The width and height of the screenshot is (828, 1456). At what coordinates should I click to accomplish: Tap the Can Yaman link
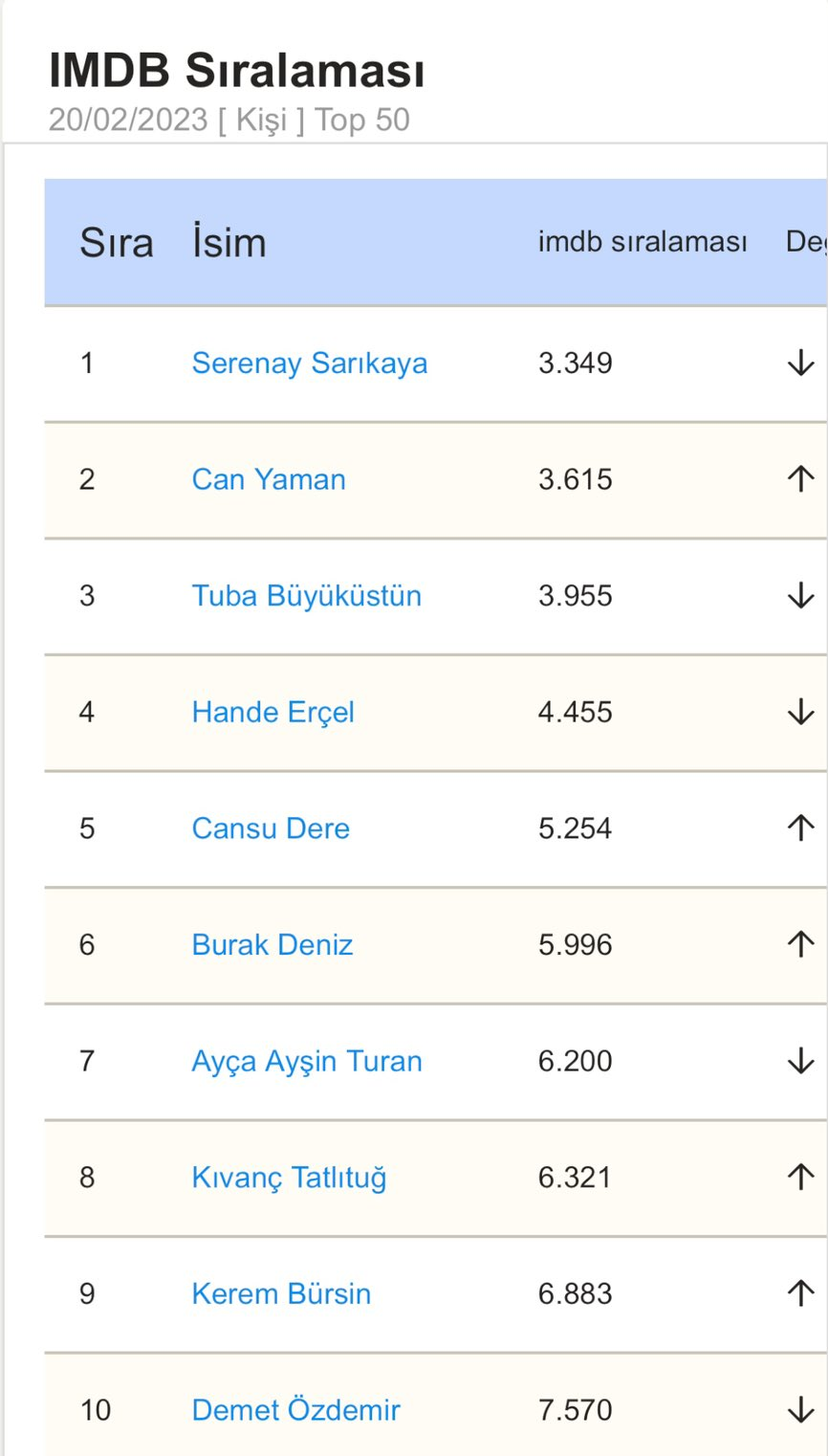pos(269,479)
